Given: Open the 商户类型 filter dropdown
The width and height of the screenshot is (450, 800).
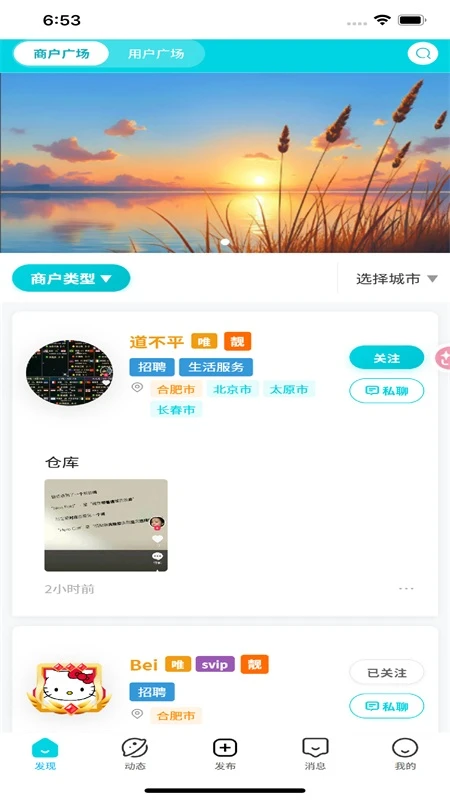Looking at the screenshot, I should 71,279.
